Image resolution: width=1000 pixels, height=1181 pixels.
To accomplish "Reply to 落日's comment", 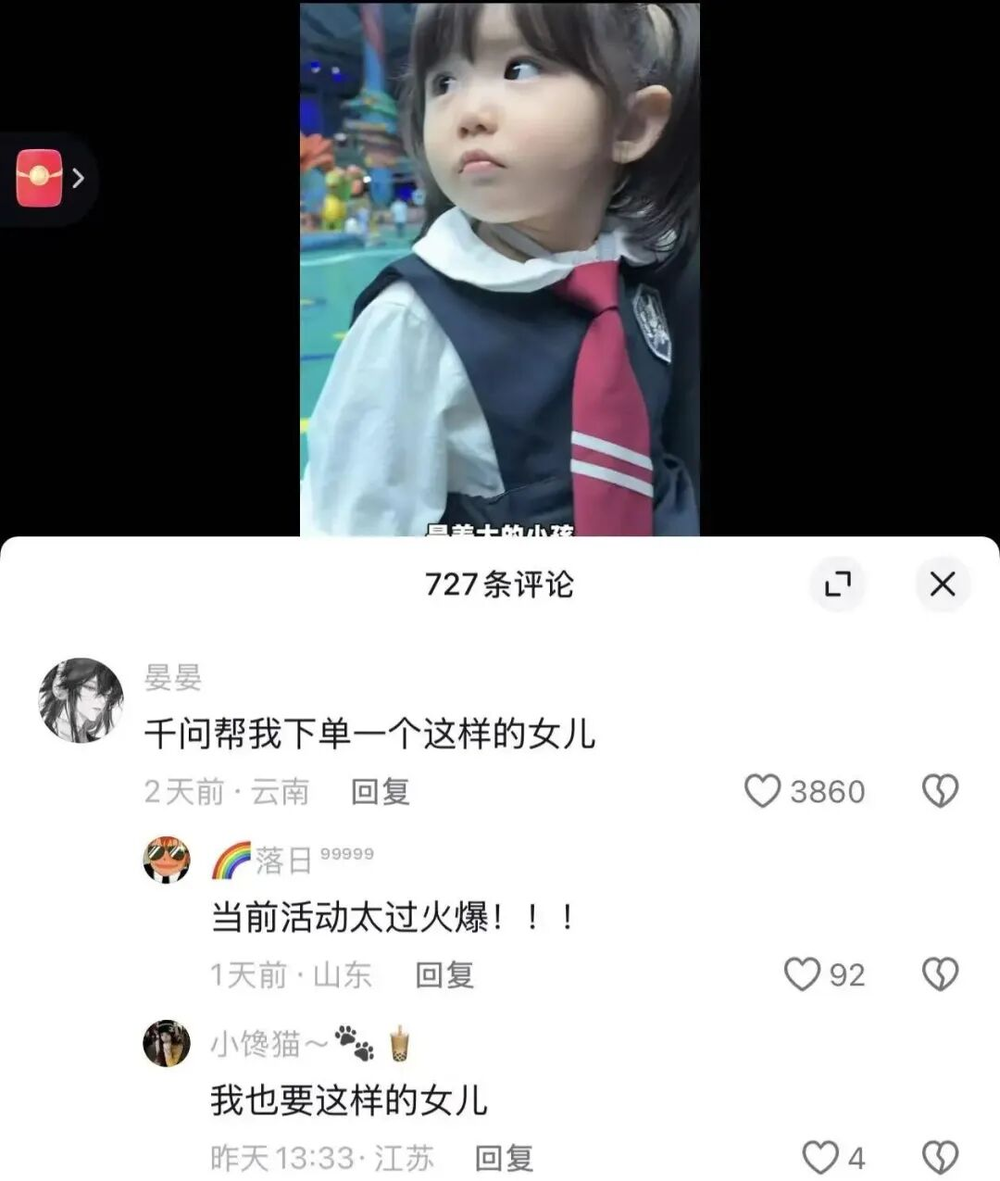I will tap(444, 975).
